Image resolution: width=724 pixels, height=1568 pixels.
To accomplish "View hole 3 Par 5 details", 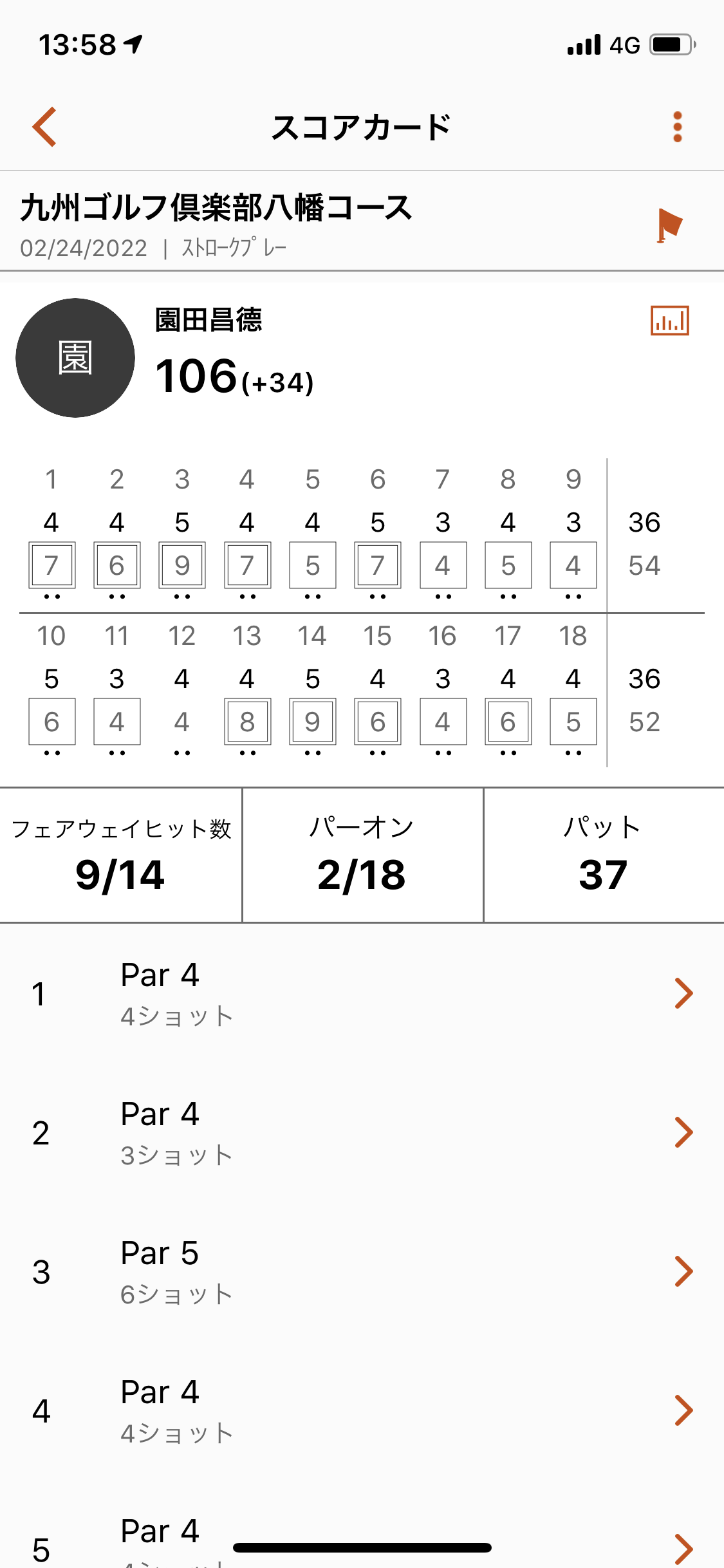I will [x=362, y=1271].
